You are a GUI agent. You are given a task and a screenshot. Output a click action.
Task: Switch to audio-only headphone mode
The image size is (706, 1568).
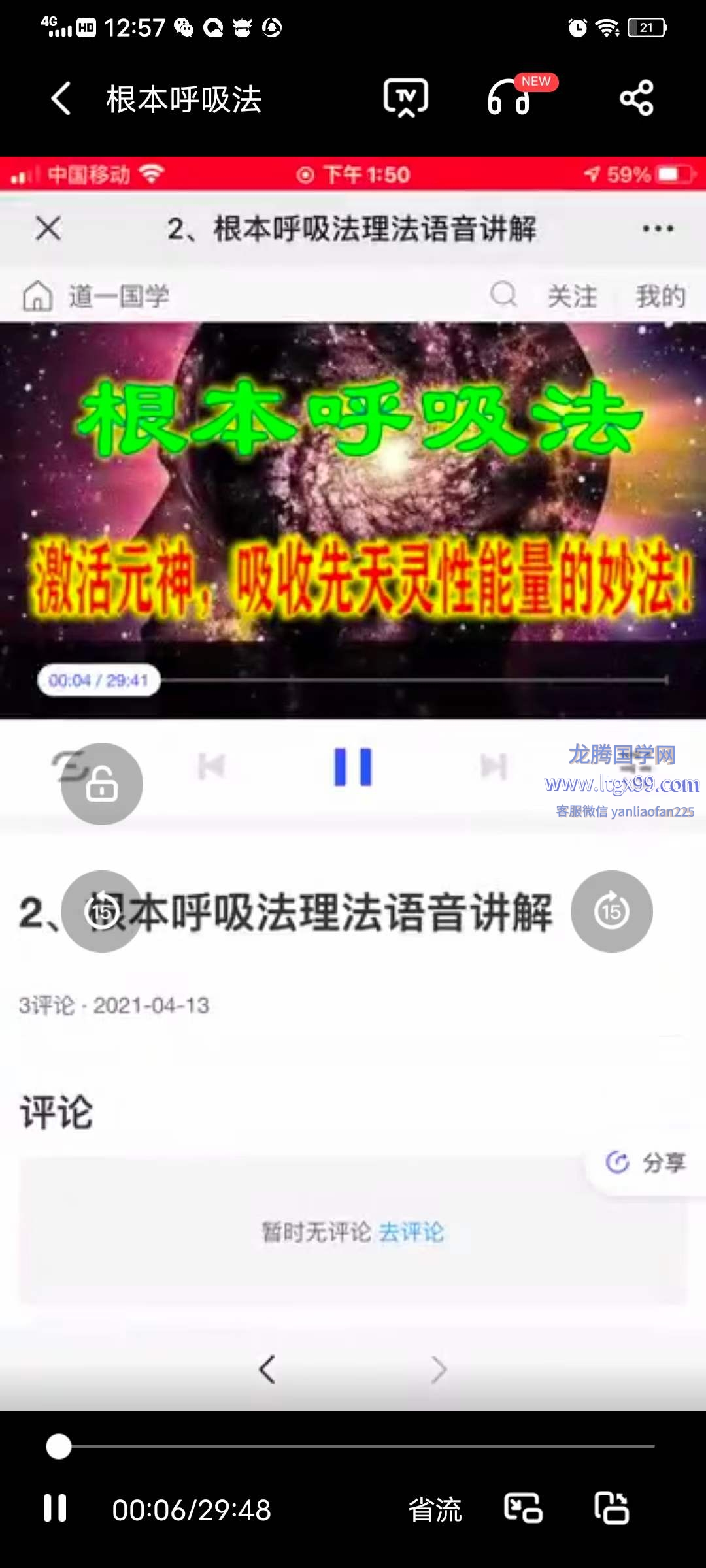coord(509,98)
